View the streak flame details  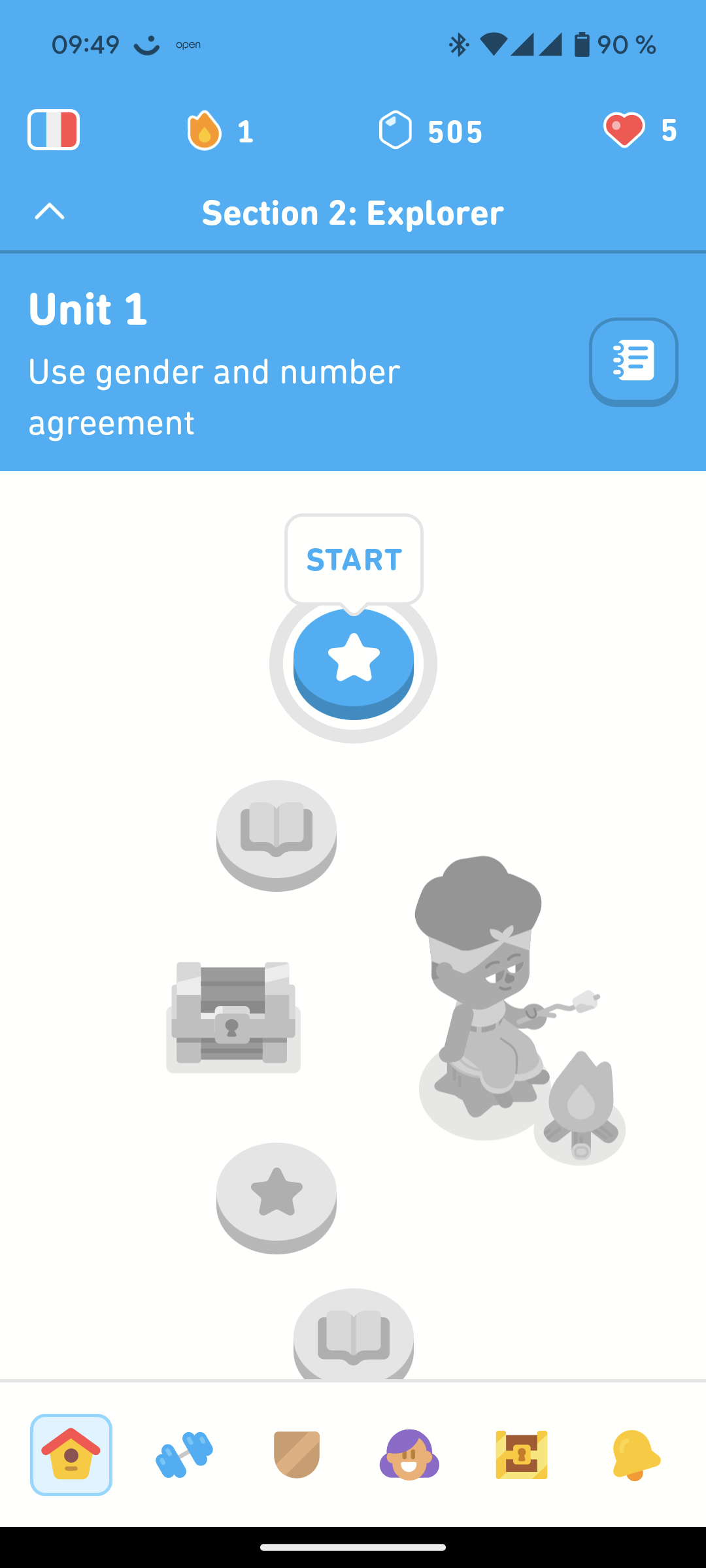coord(220,131)
